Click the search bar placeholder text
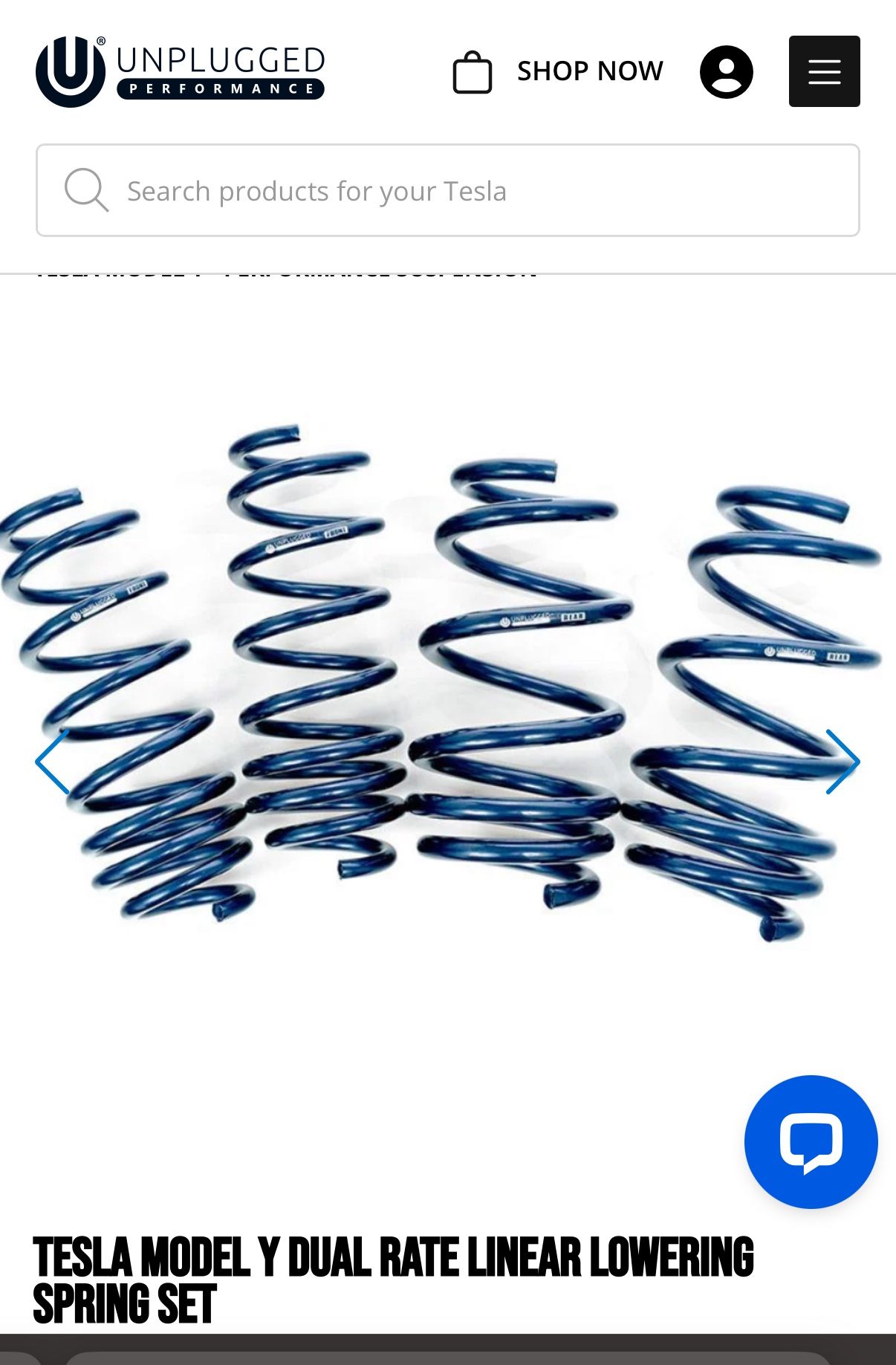Image resolution: width=896 pixels, height=1365 pixels. coord(316,190)
